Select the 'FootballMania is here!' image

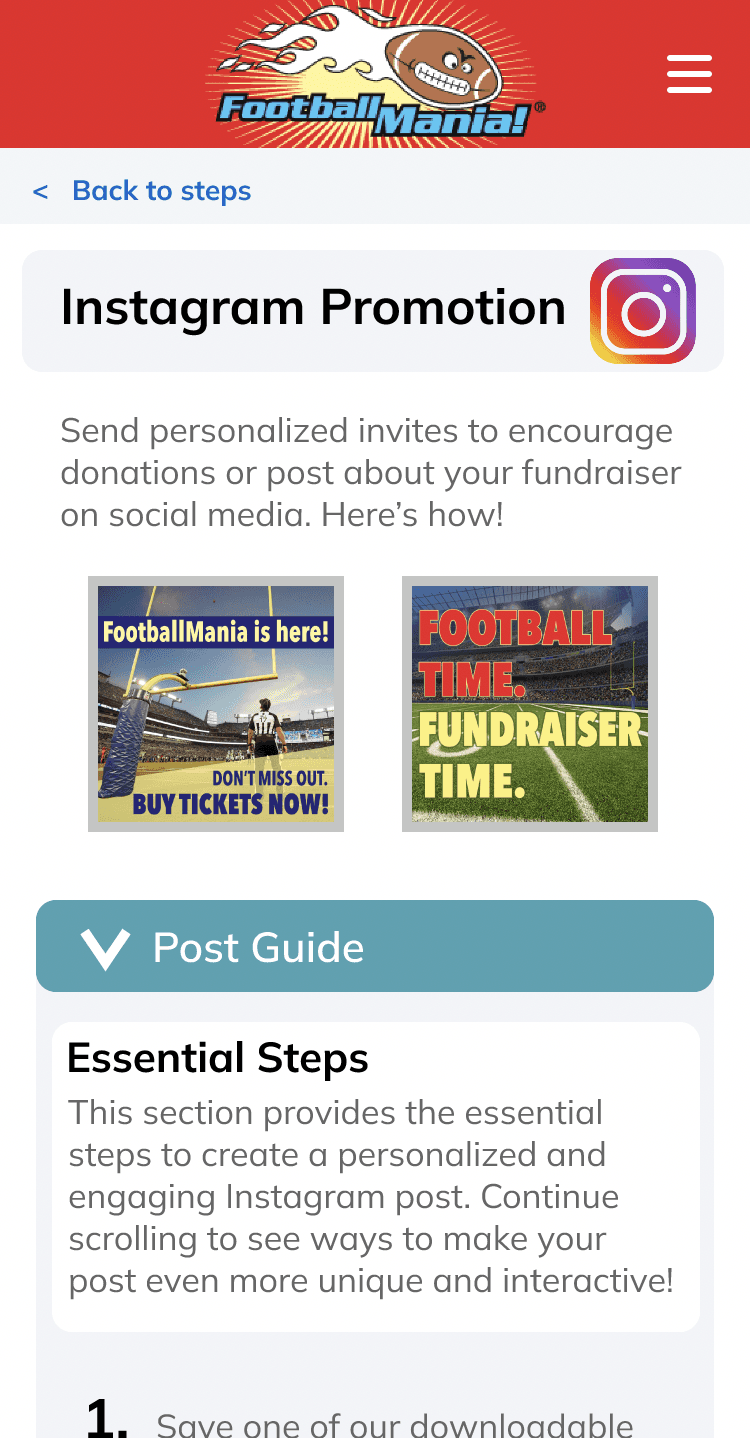pos(216,704)
